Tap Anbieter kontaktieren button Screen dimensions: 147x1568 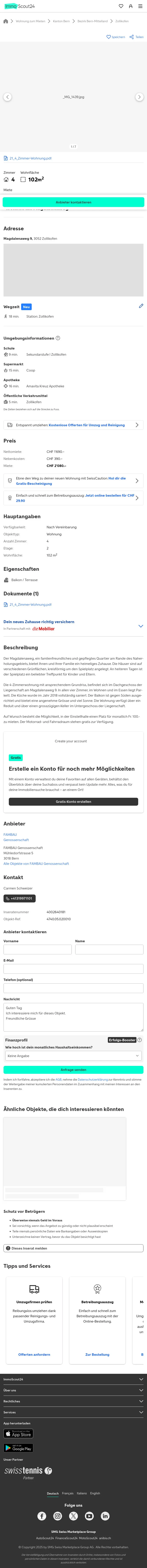(73, 202)
